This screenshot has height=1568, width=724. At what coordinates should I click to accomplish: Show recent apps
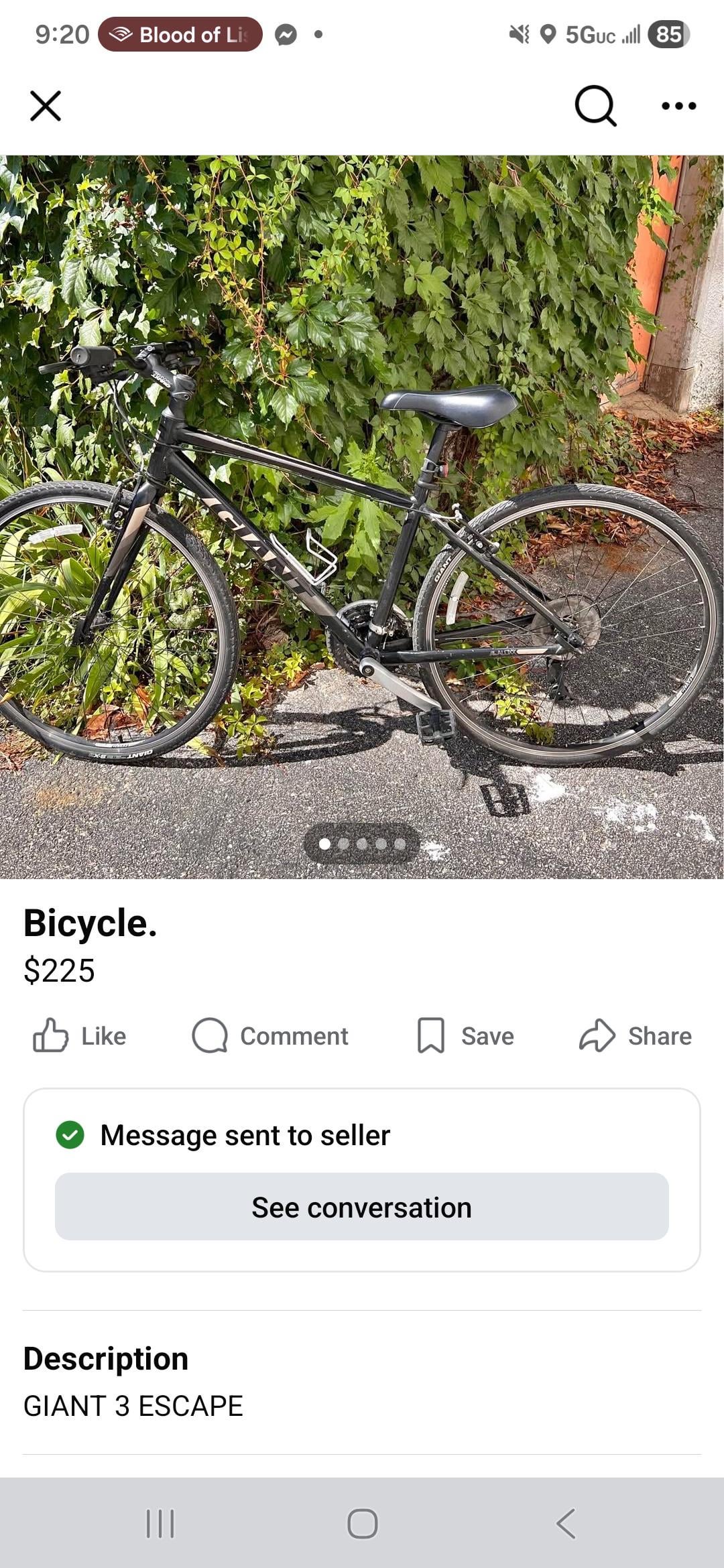click(x=160, y=1523)
